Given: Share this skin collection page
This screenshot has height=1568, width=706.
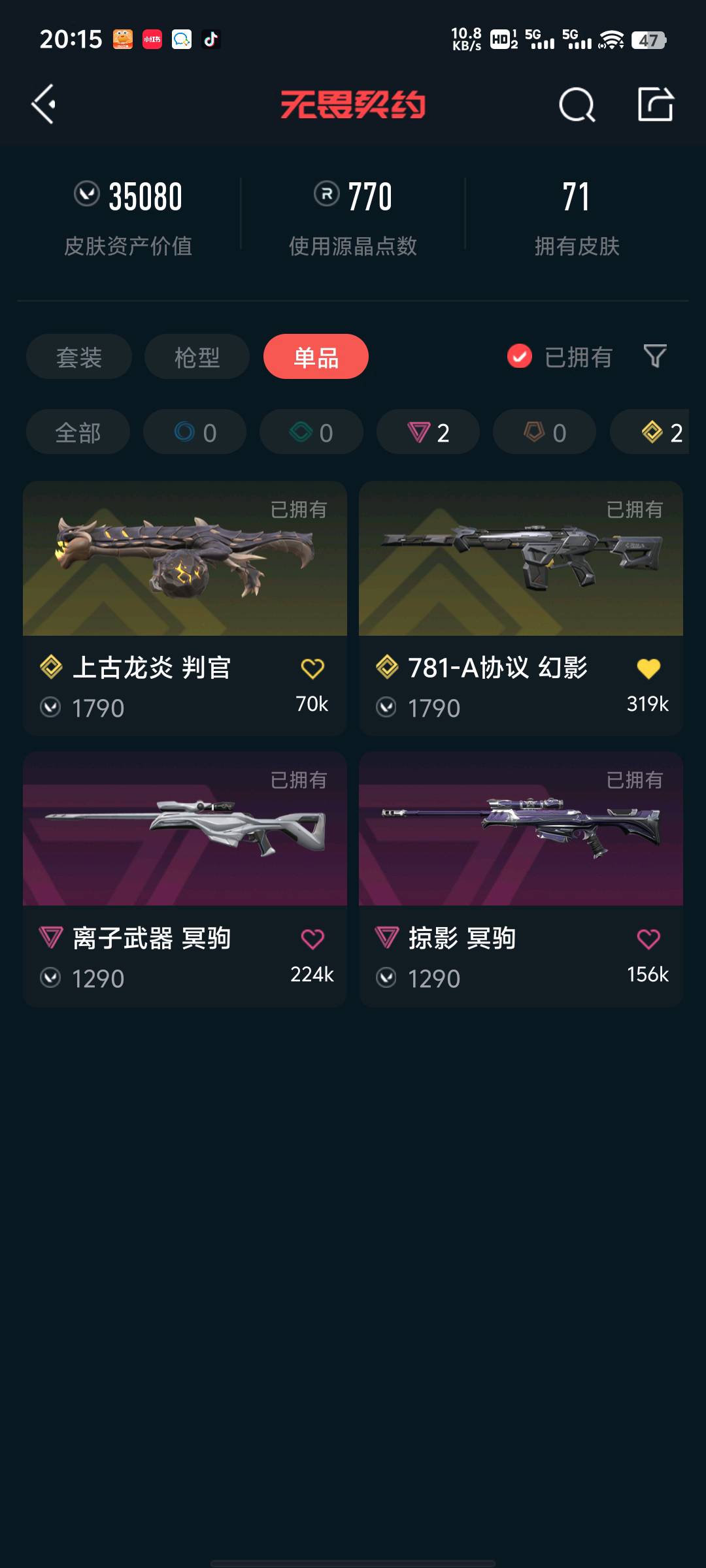Looking at the screenshot, I should [x=655, y=105].
